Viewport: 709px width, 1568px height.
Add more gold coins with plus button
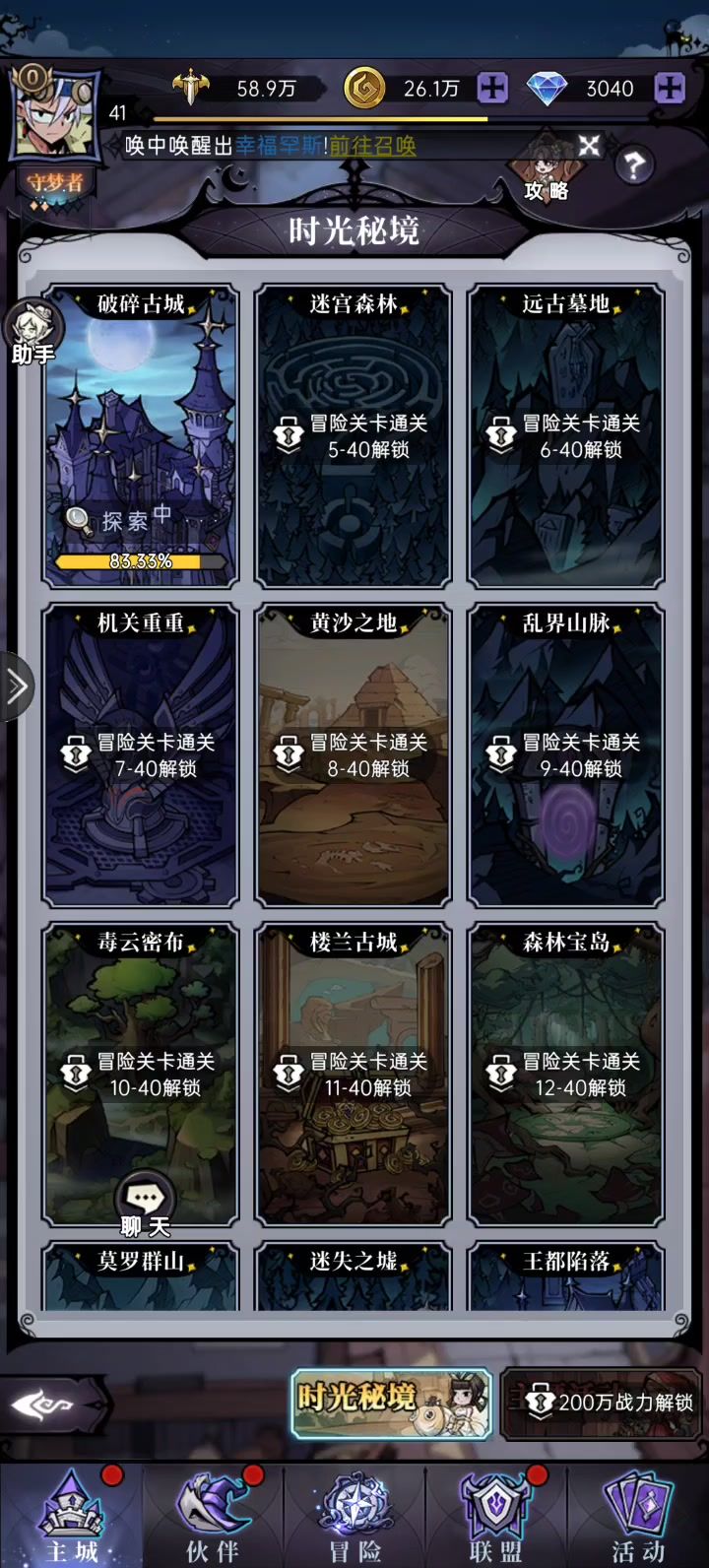click(x=492, y=89)
